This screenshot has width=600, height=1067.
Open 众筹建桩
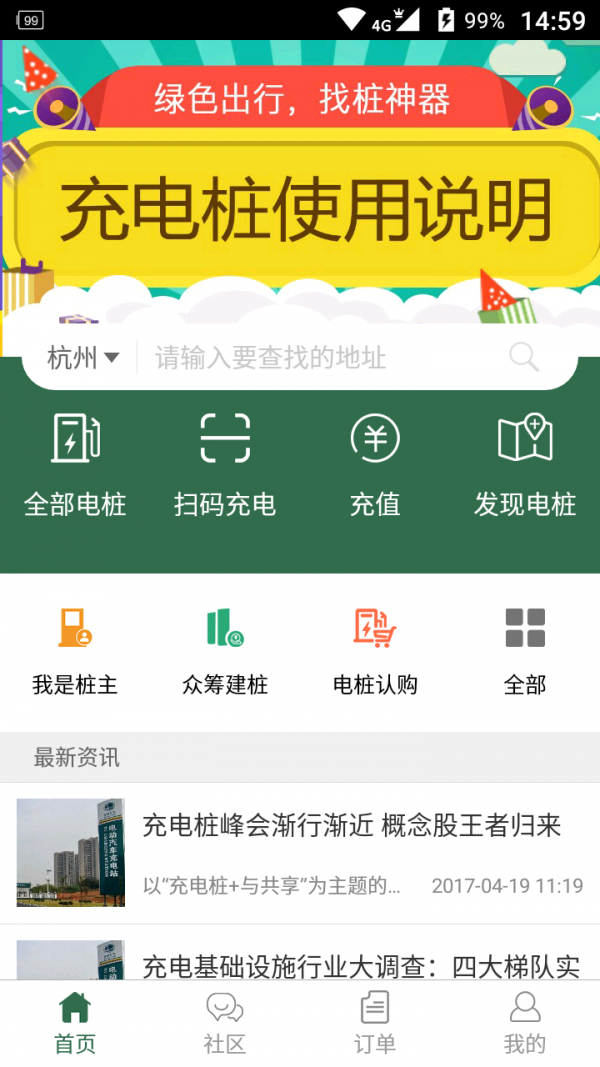click(225, 650)
